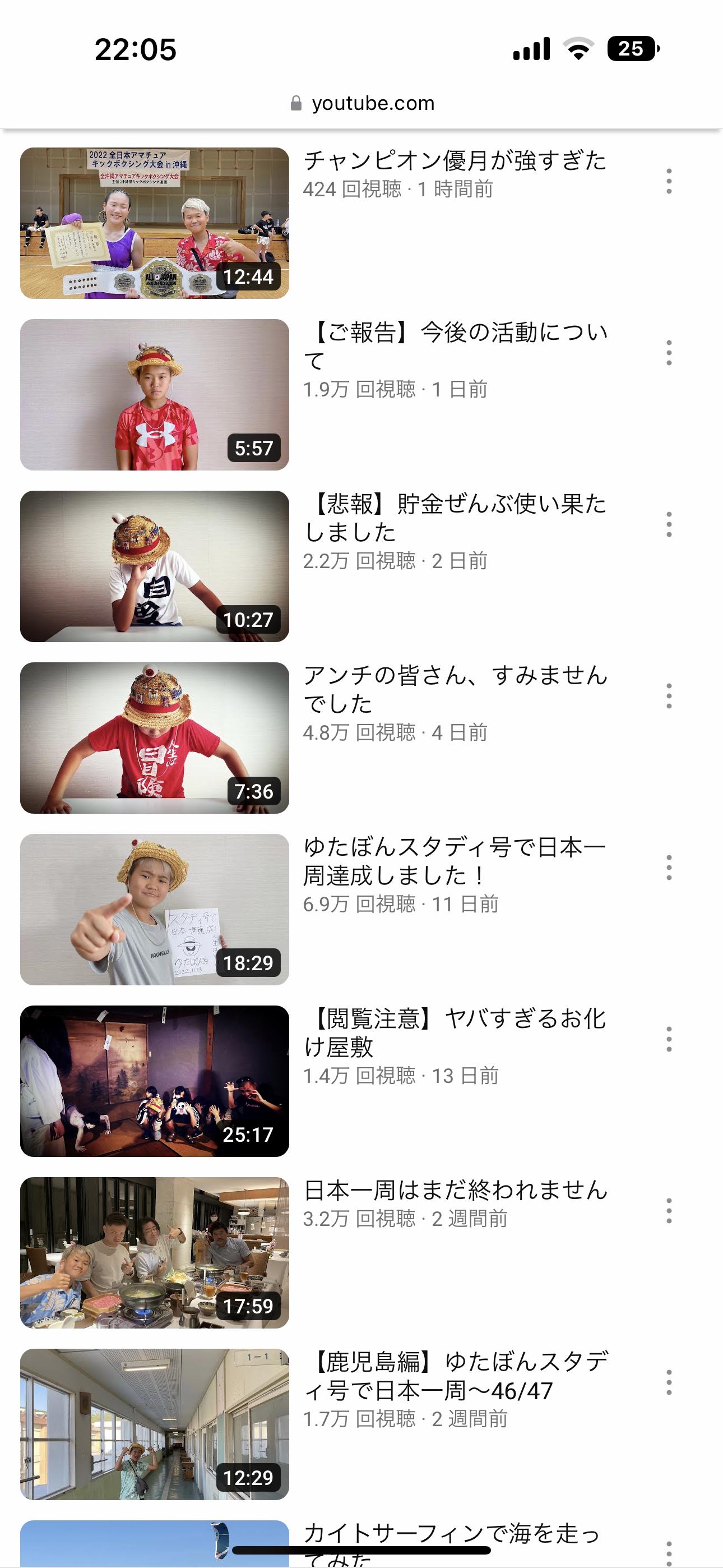The width and height of the screenshot is (723, 1568).
Task: Open overflow menu for 【鹿児島編】 video
Action: (669, 1383)
